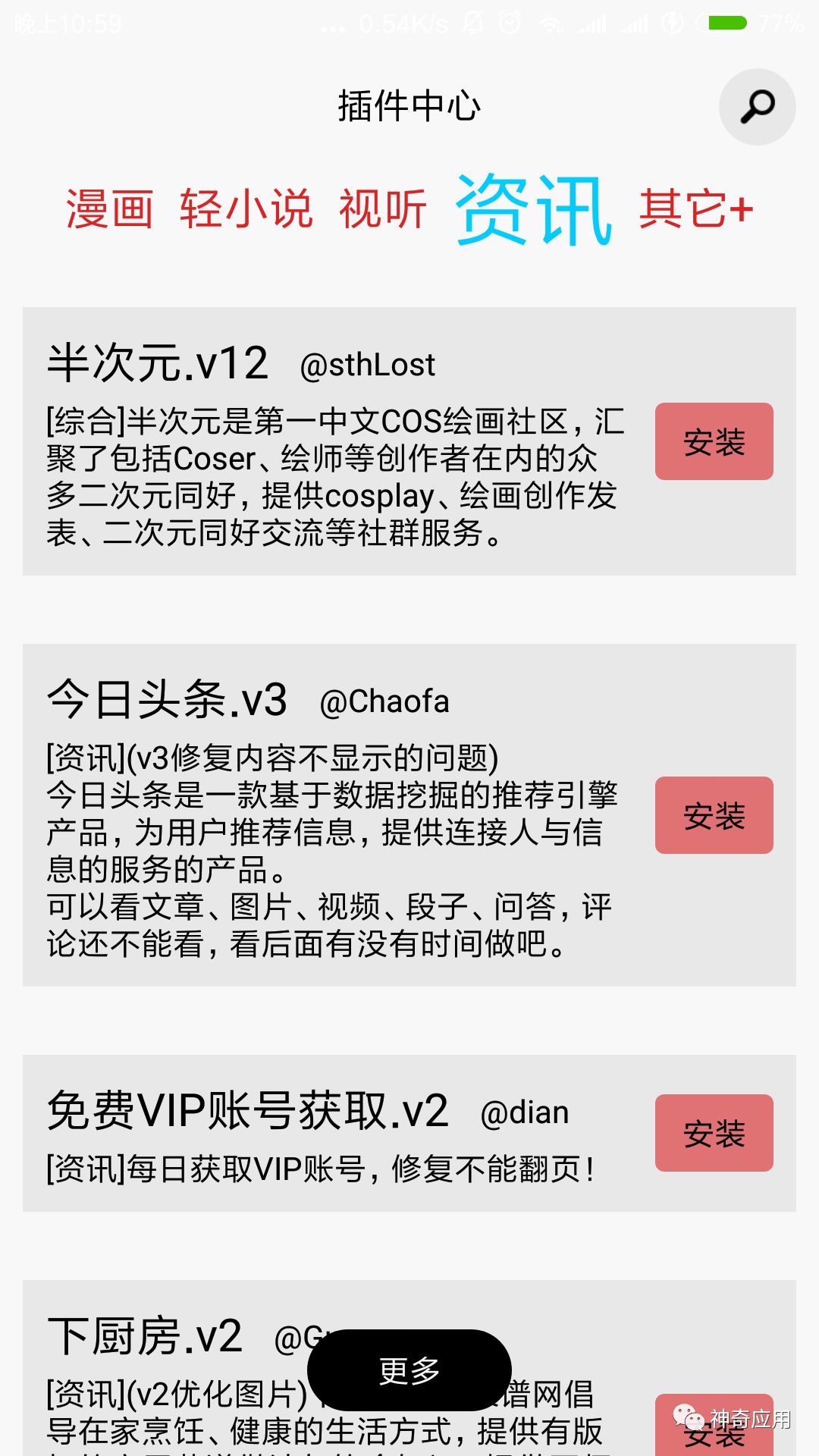The image size is (819, 1456).
Task: Tap the muted notifications icon in status bar
Action: point(473,23)
